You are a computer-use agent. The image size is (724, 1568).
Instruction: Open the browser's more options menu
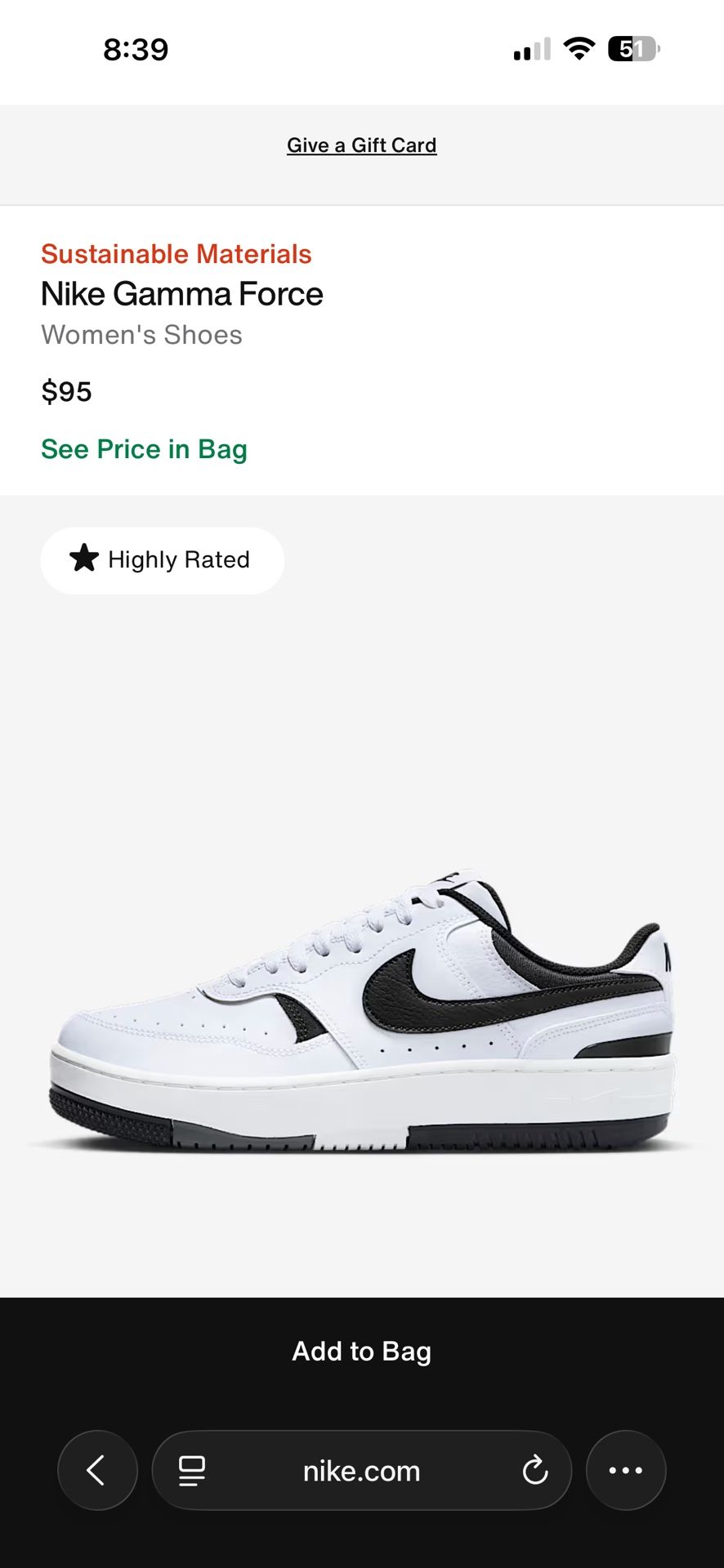pyautogui.click(x=626, y=1470)
